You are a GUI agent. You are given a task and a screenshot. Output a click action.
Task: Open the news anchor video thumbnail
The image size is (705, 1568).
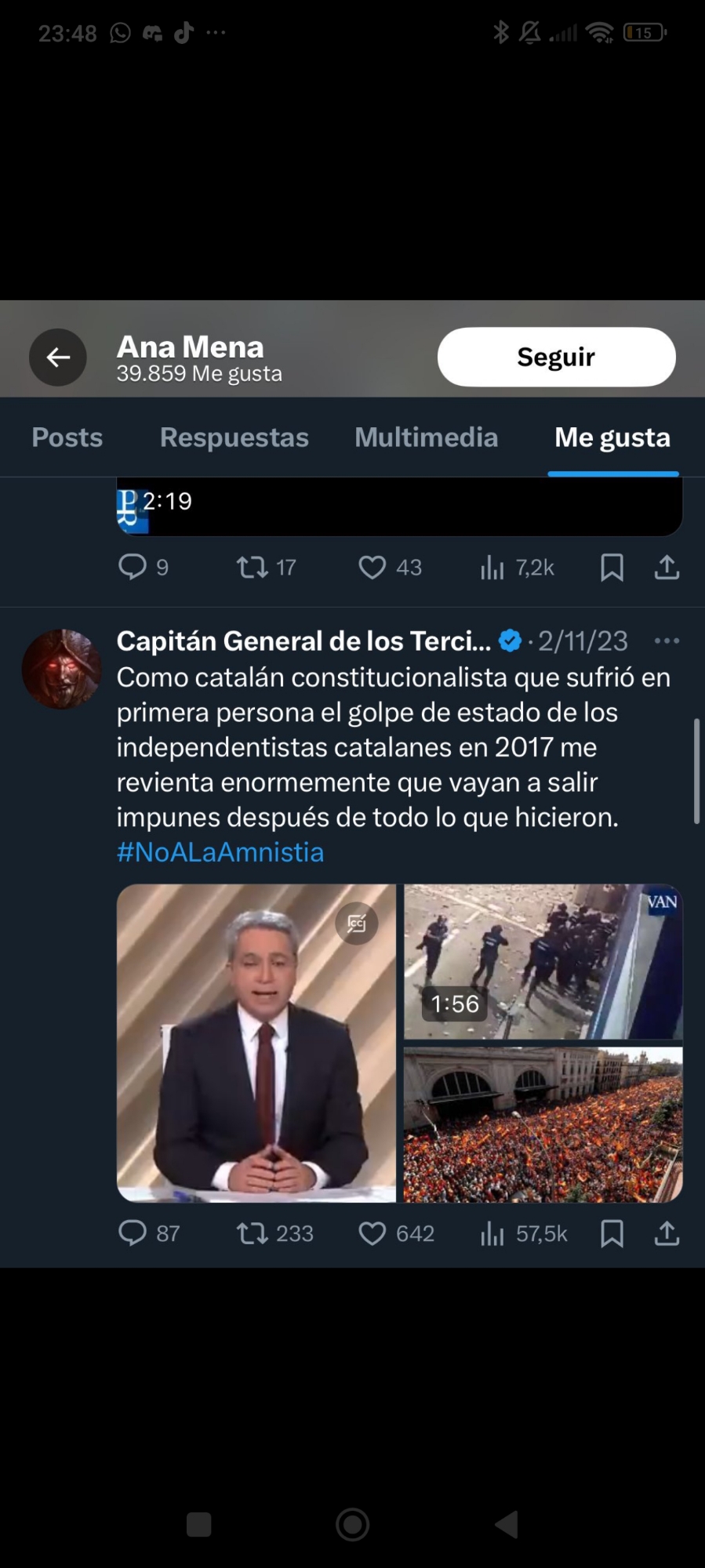256,1043
